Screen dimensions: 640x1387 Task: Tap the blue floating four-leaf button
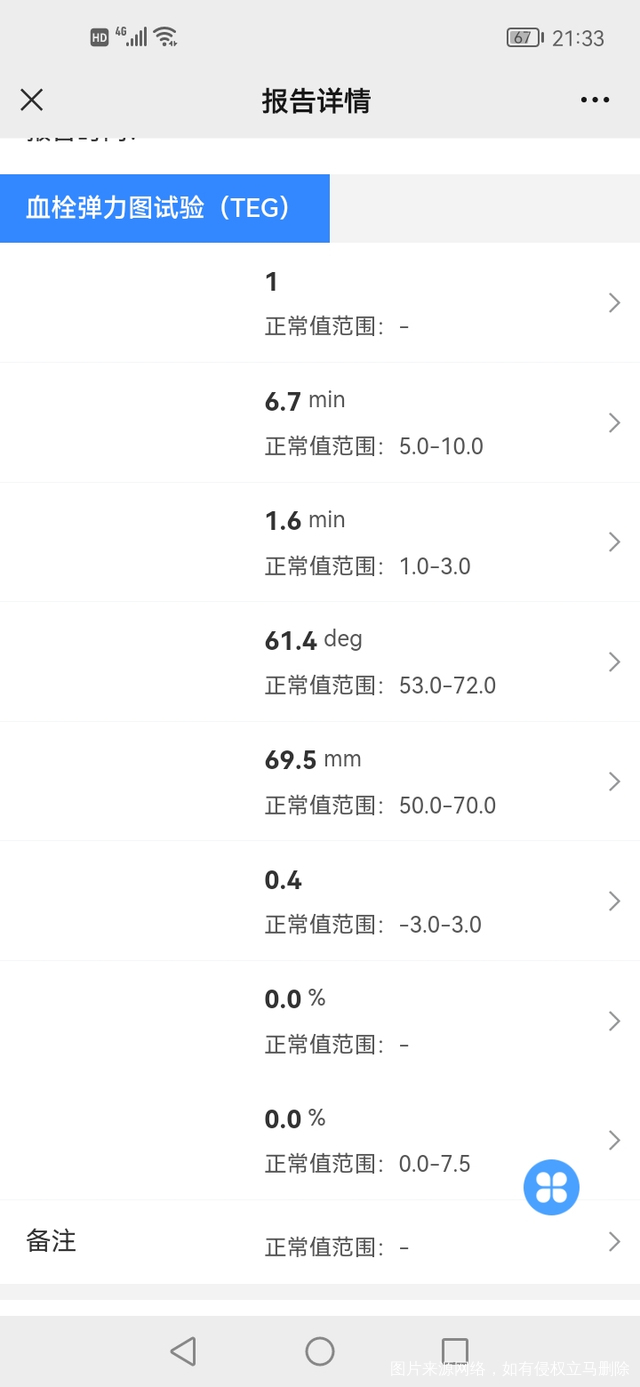(x=552, y=1187)
